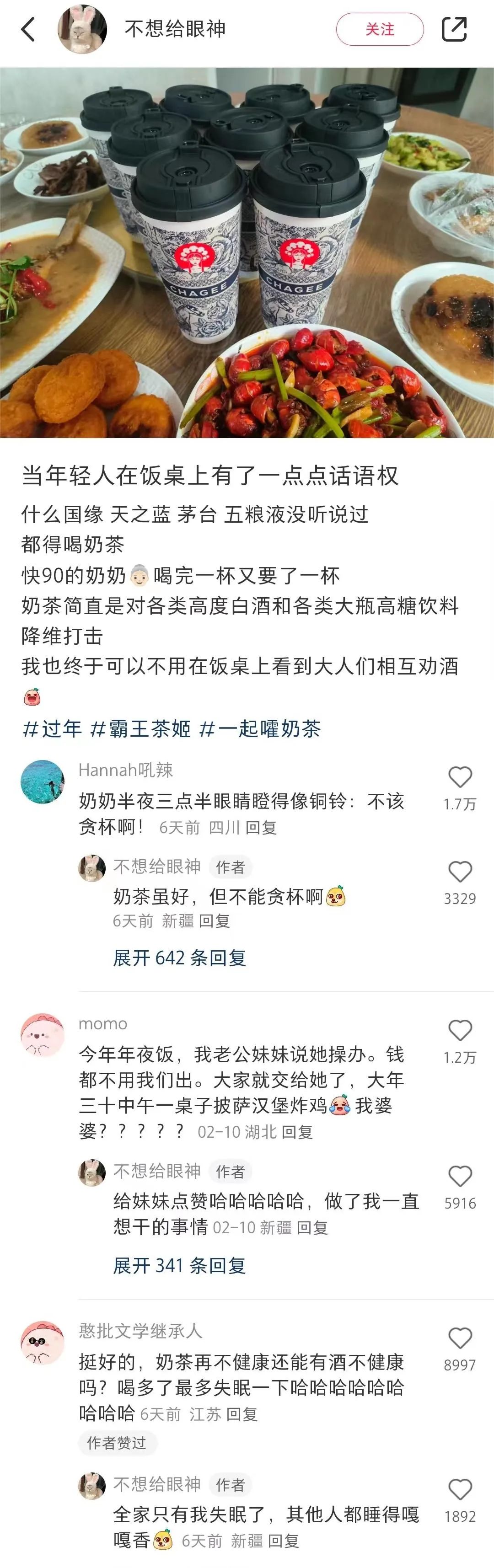Like the author's reply 全家只有我失眠了

pyautogui.click(x=460, y=1489)
